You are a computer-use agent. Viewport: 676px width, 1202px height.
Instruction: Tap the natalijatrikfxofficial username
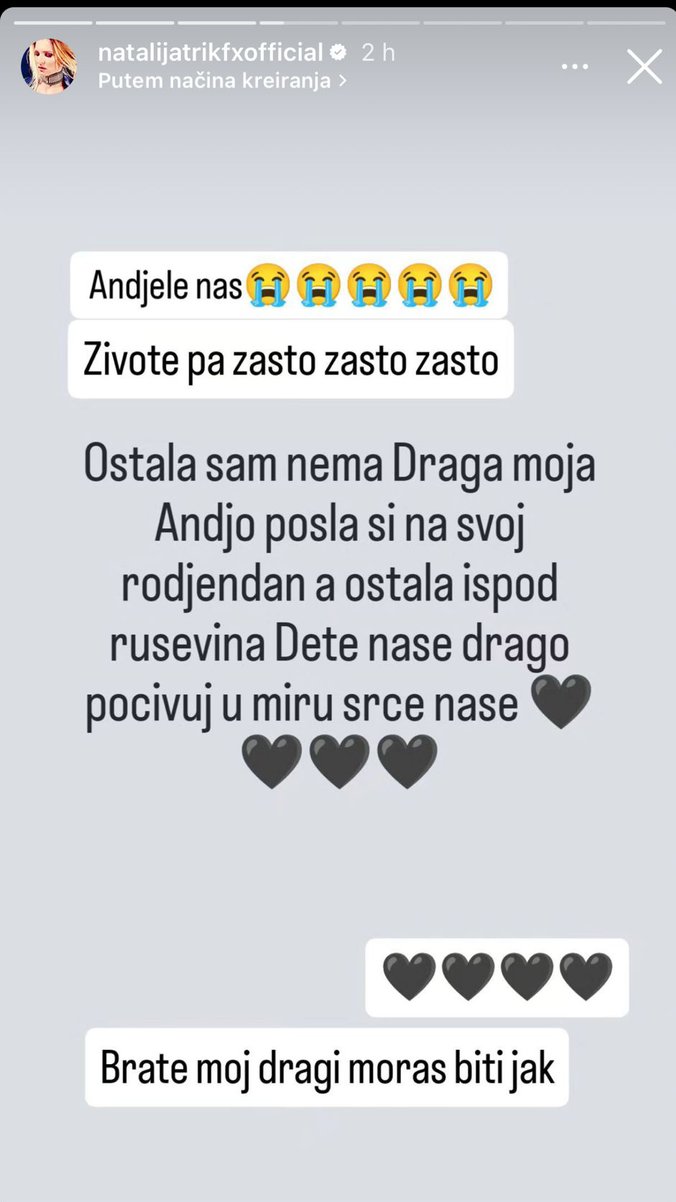tap(210, 53)
